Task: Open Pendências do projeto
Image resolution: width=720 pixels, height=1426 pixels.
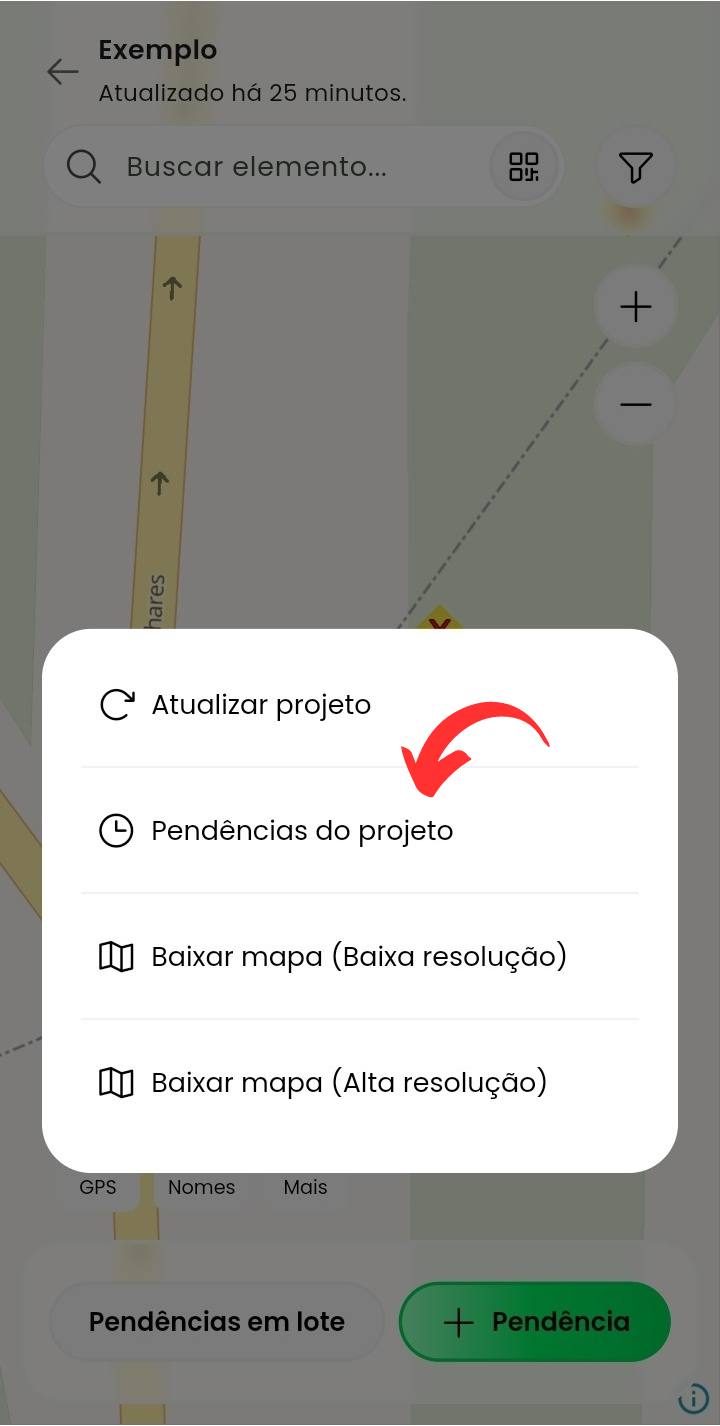Action: tap(300, 831)
